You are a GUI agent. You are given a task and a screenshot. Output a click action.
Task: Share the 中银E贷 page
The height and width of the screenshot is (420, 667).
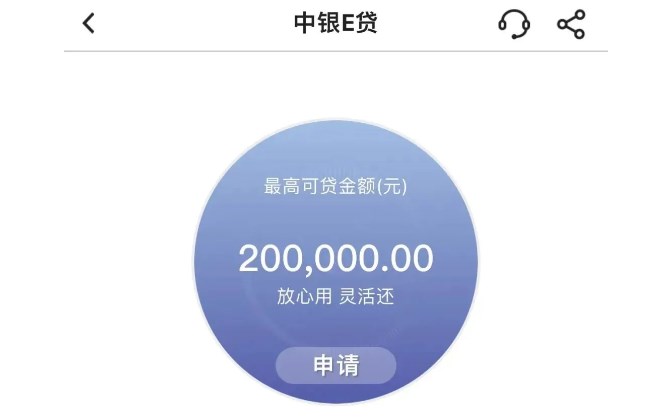[571, 24]
